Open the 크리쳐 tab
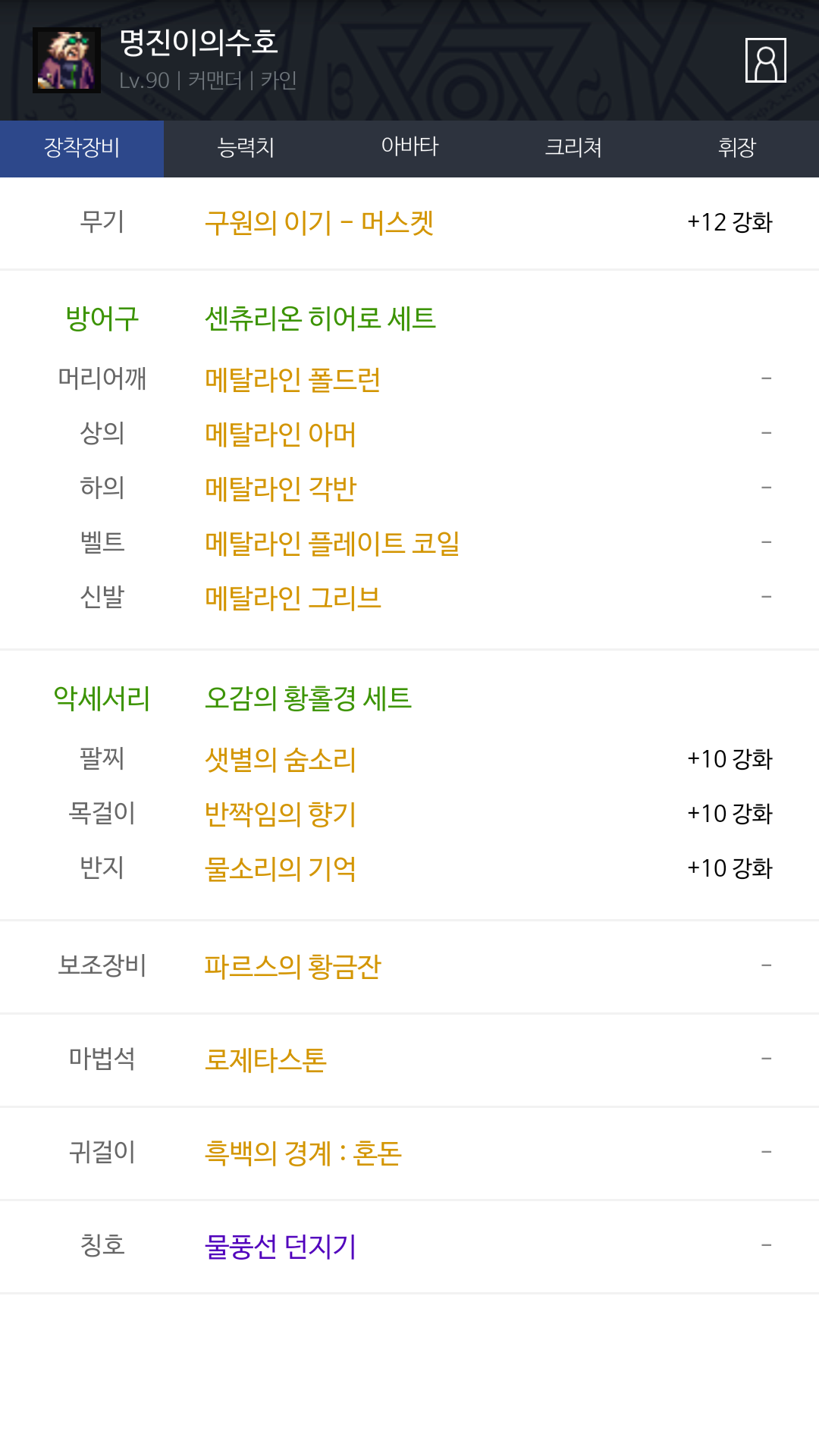The height and width of the screenshot is (1456, 819). point(573,148)
